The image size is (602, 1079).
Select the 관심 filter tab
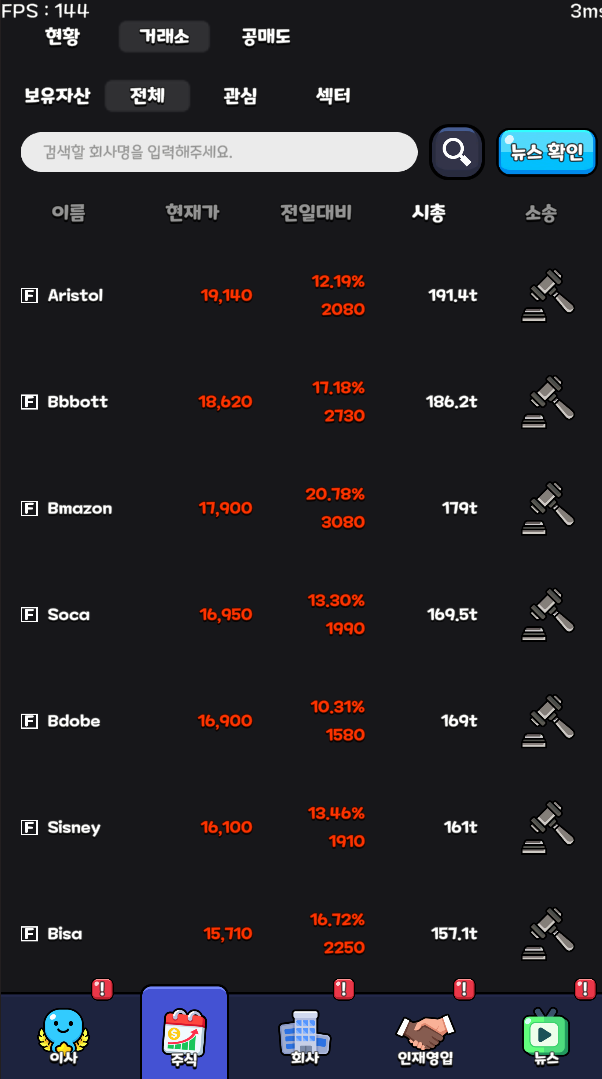point(240,96)
